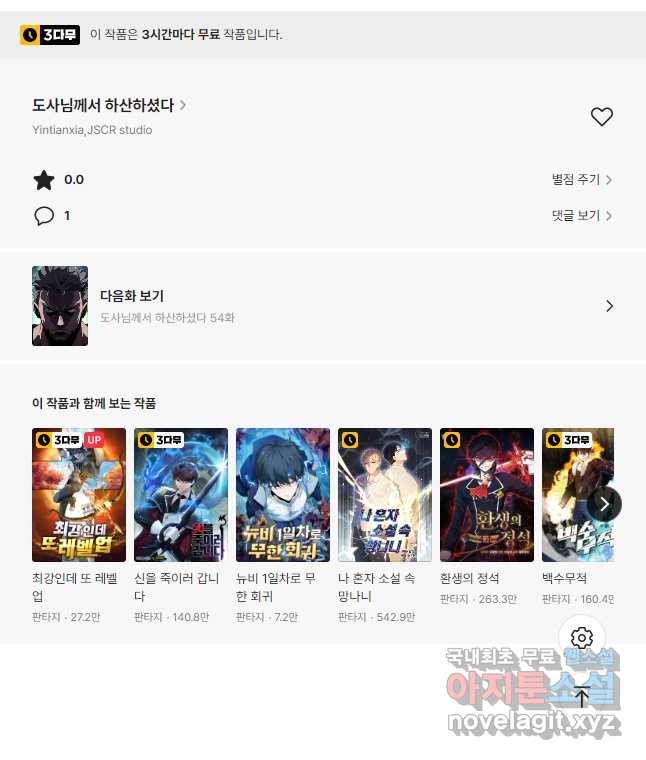Open the viewer settings gear
646x760 pixels.
click(x=582, y=638)
